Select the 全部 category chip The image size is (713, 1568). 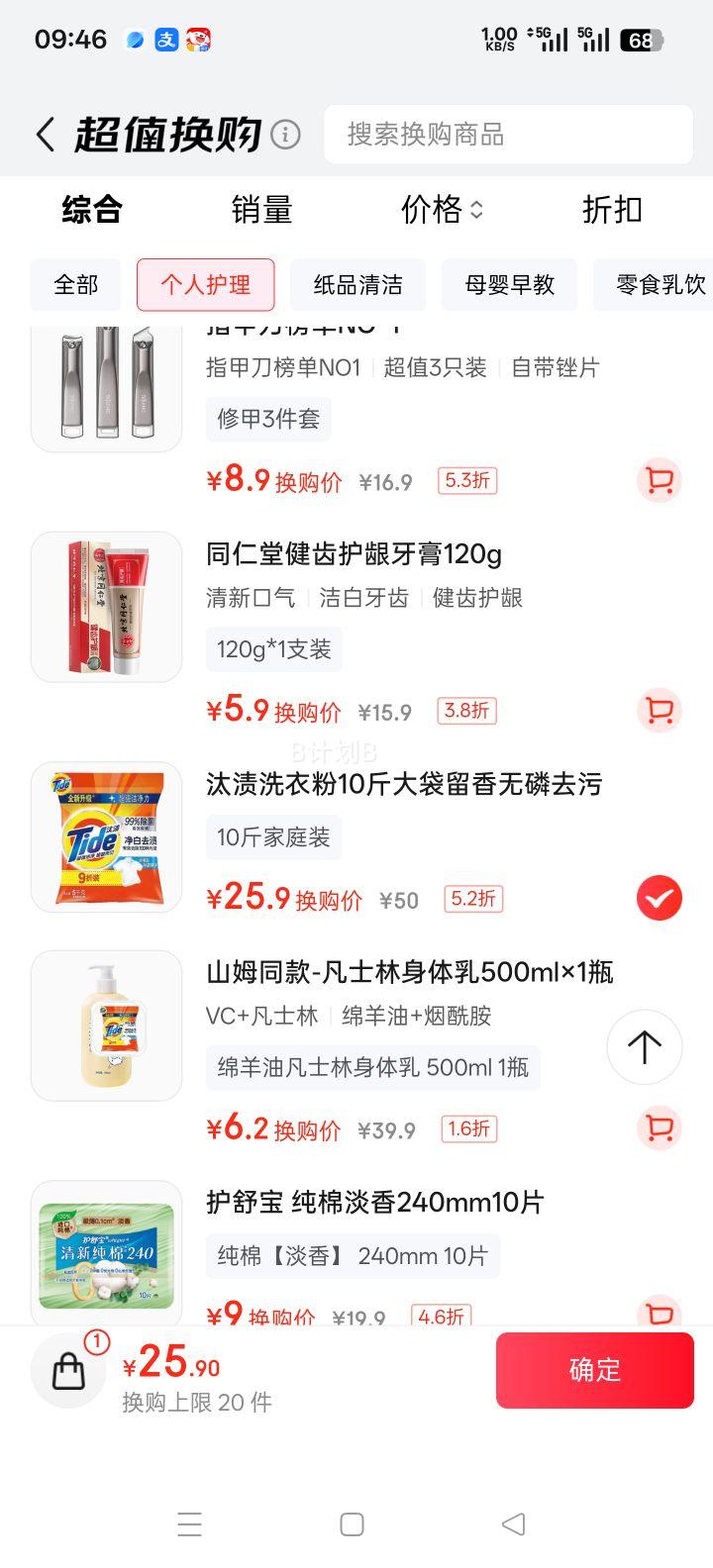coord(76,285)
